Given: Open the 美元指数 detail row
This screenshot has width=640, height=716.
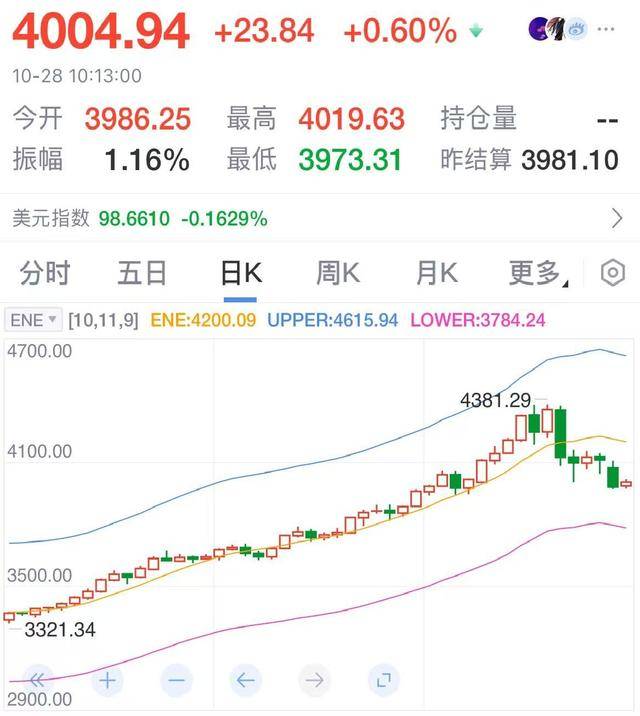Looking at the screenshot, I should (x=320, y=217).
